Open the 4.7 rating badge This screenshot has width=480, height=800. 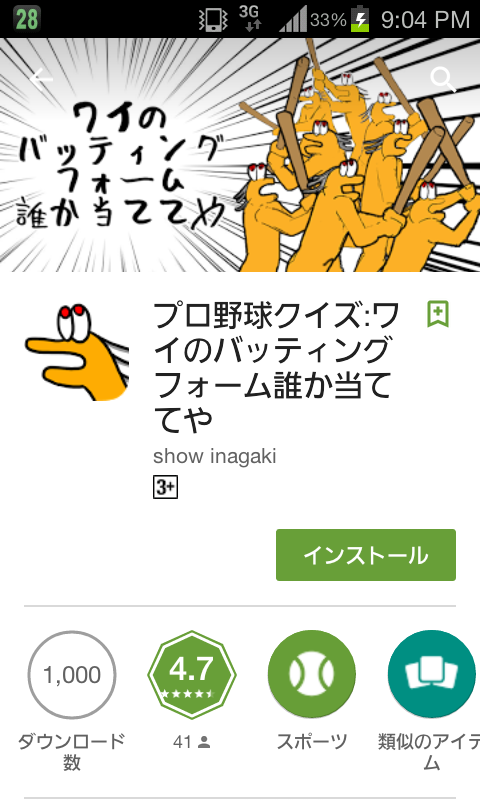192,674
